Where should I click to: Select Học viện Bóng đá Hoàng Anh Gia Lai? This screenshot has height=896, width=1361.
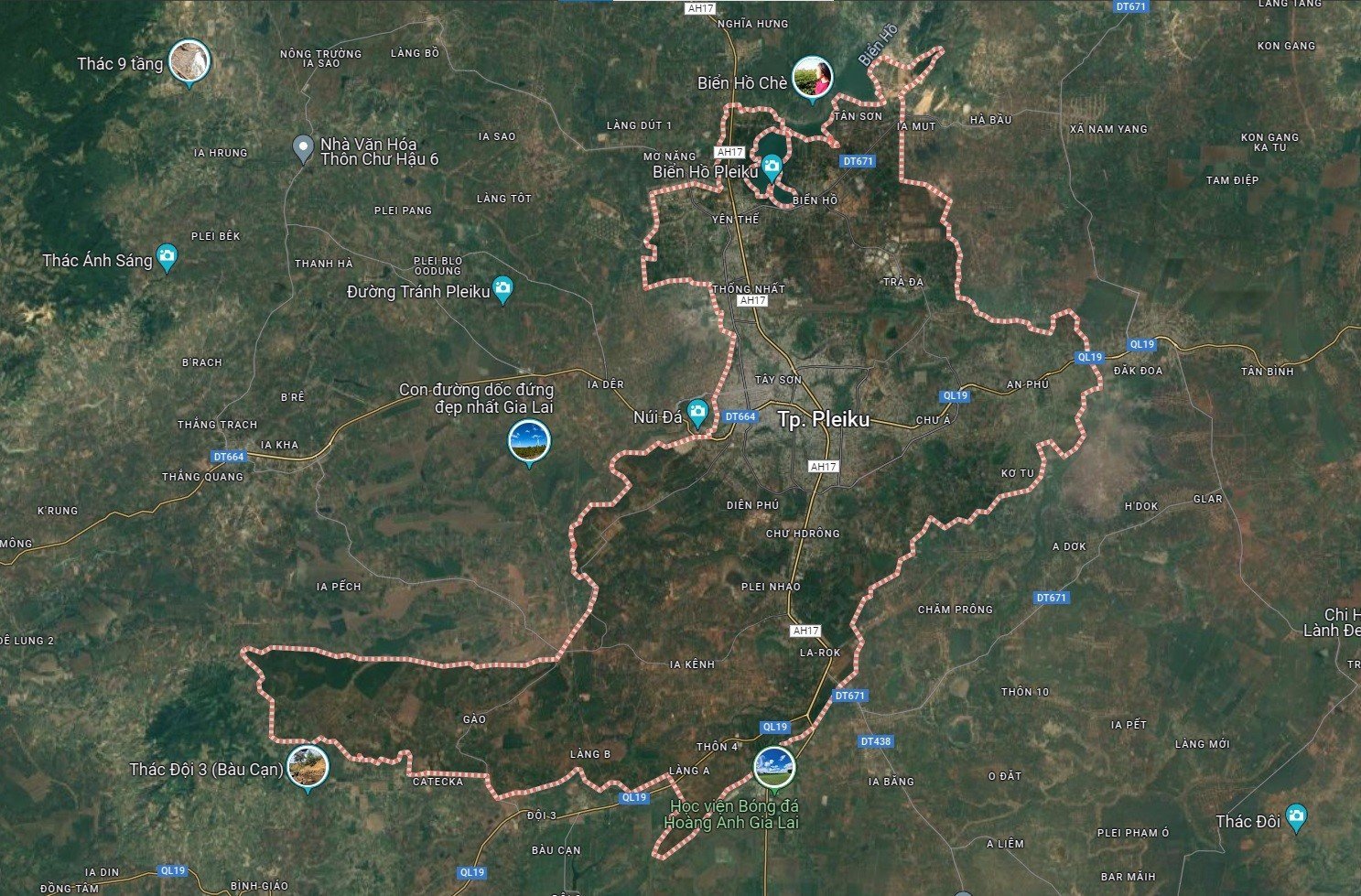coord(774,767)
